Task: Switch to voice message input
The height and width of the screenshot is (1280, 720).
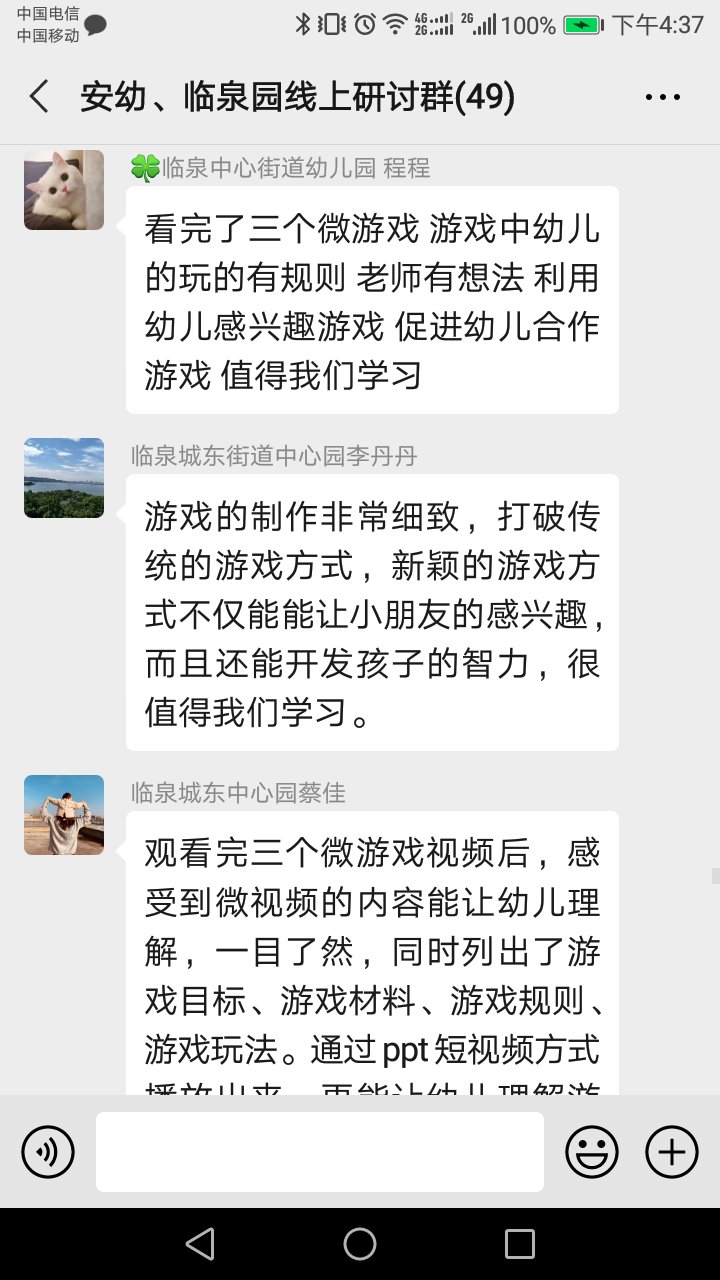Action: [48, 1152]
